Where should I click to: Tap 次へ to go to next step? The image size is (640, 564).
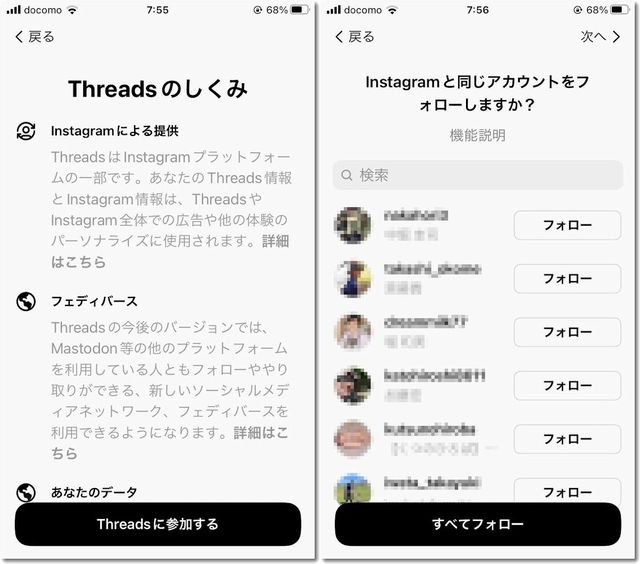click(600, 37)
